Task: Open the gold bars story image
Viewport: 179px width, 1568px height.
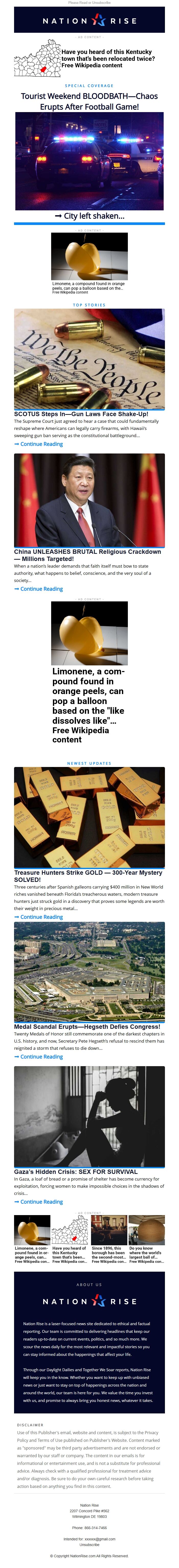Action: pyautogui.click(x=89, y=817)
